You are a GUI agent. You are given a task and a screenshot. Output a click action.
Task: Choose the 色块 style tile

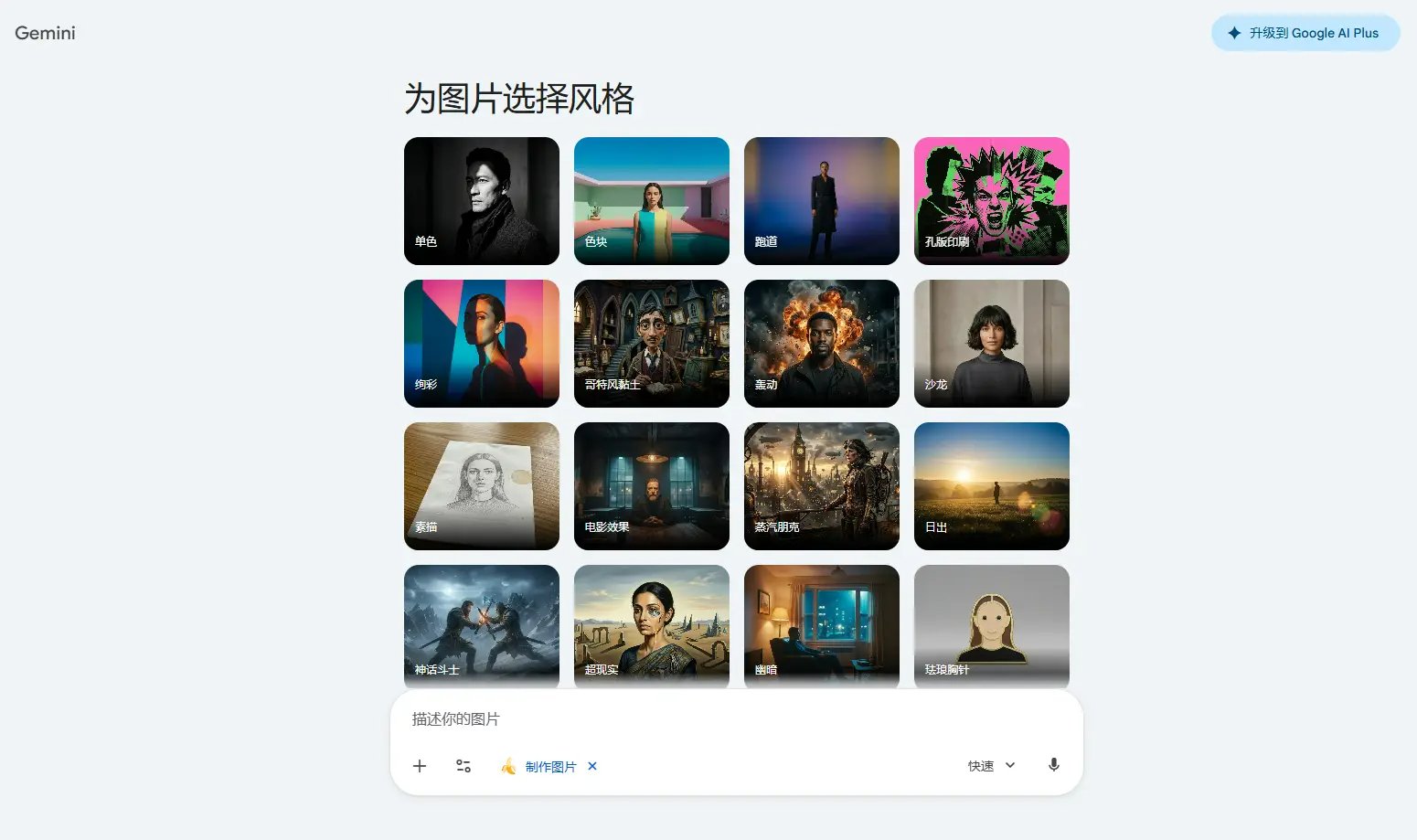(x=651, y=201)
